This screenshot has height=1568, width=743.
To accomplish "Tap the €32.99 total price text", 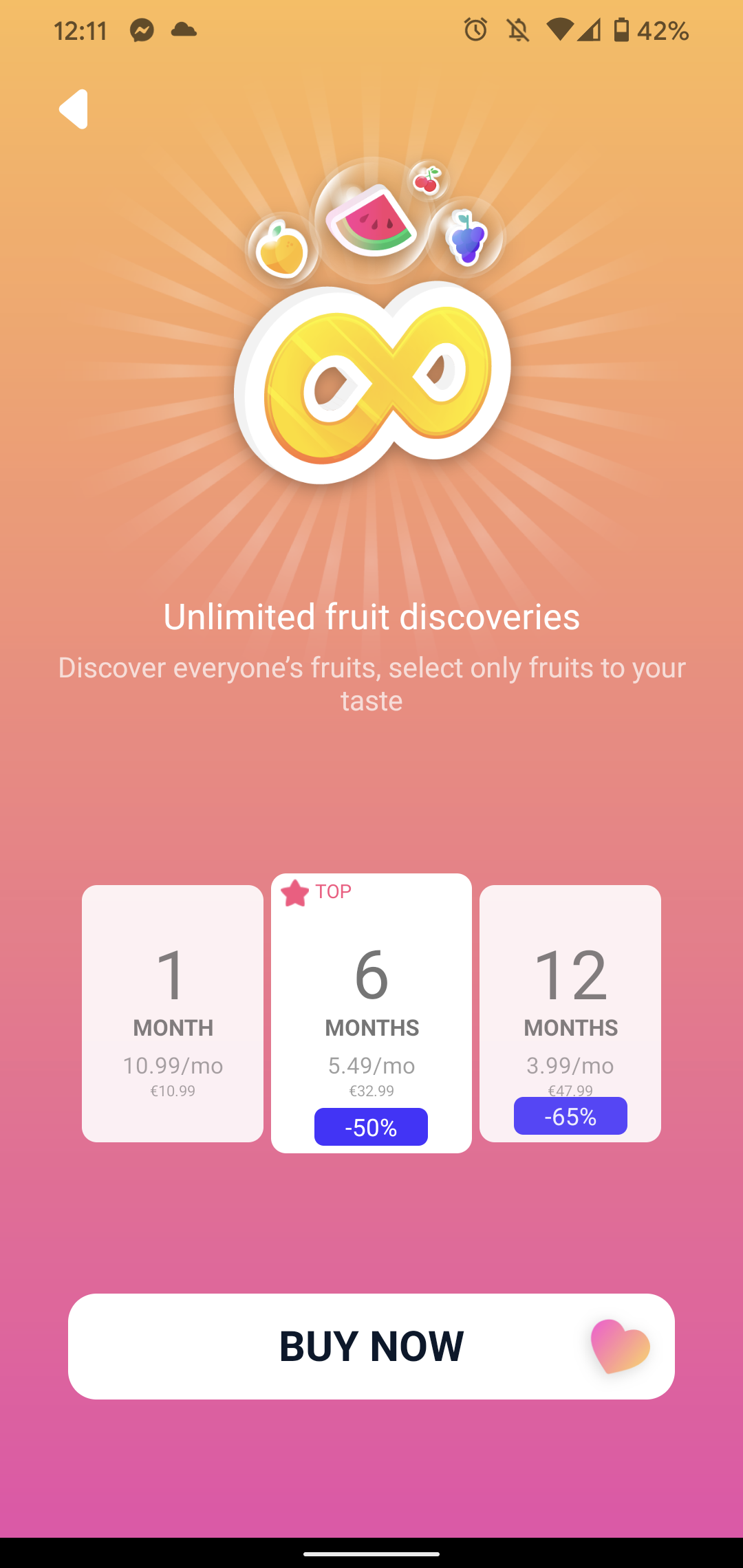I will pos(371,1090).
